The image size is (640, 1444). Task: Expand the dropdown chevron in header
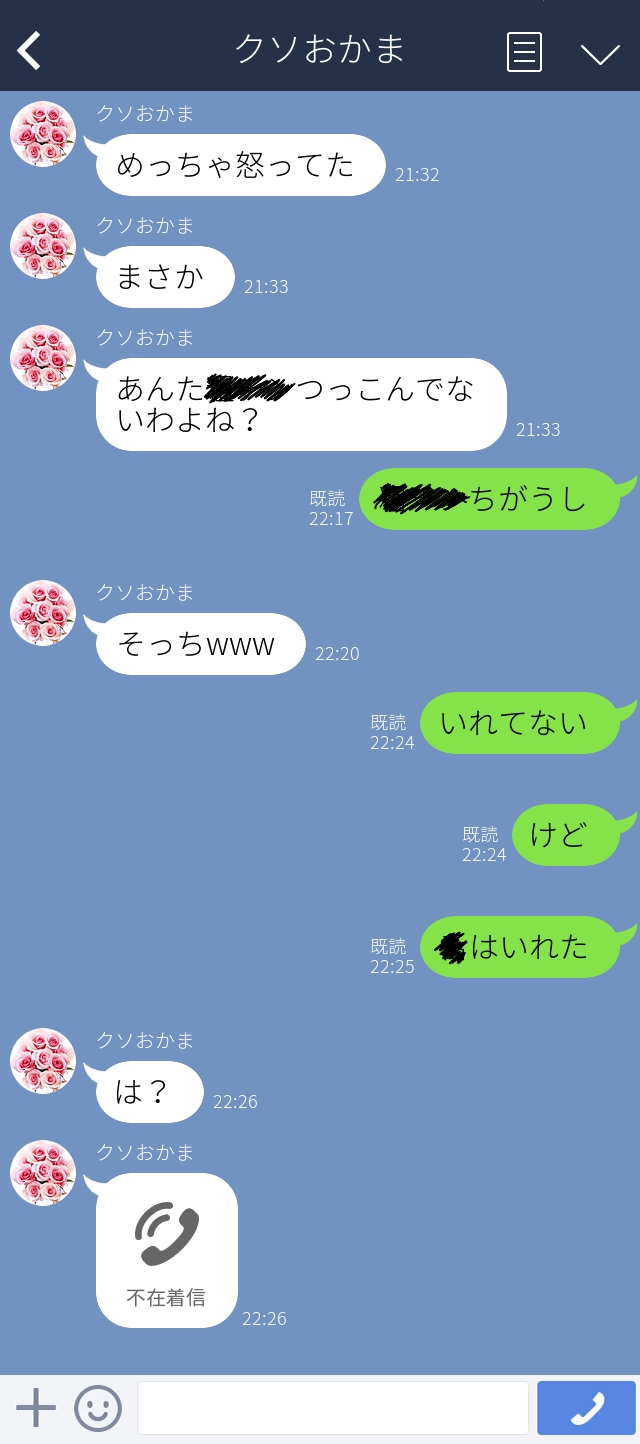[600, 53]
